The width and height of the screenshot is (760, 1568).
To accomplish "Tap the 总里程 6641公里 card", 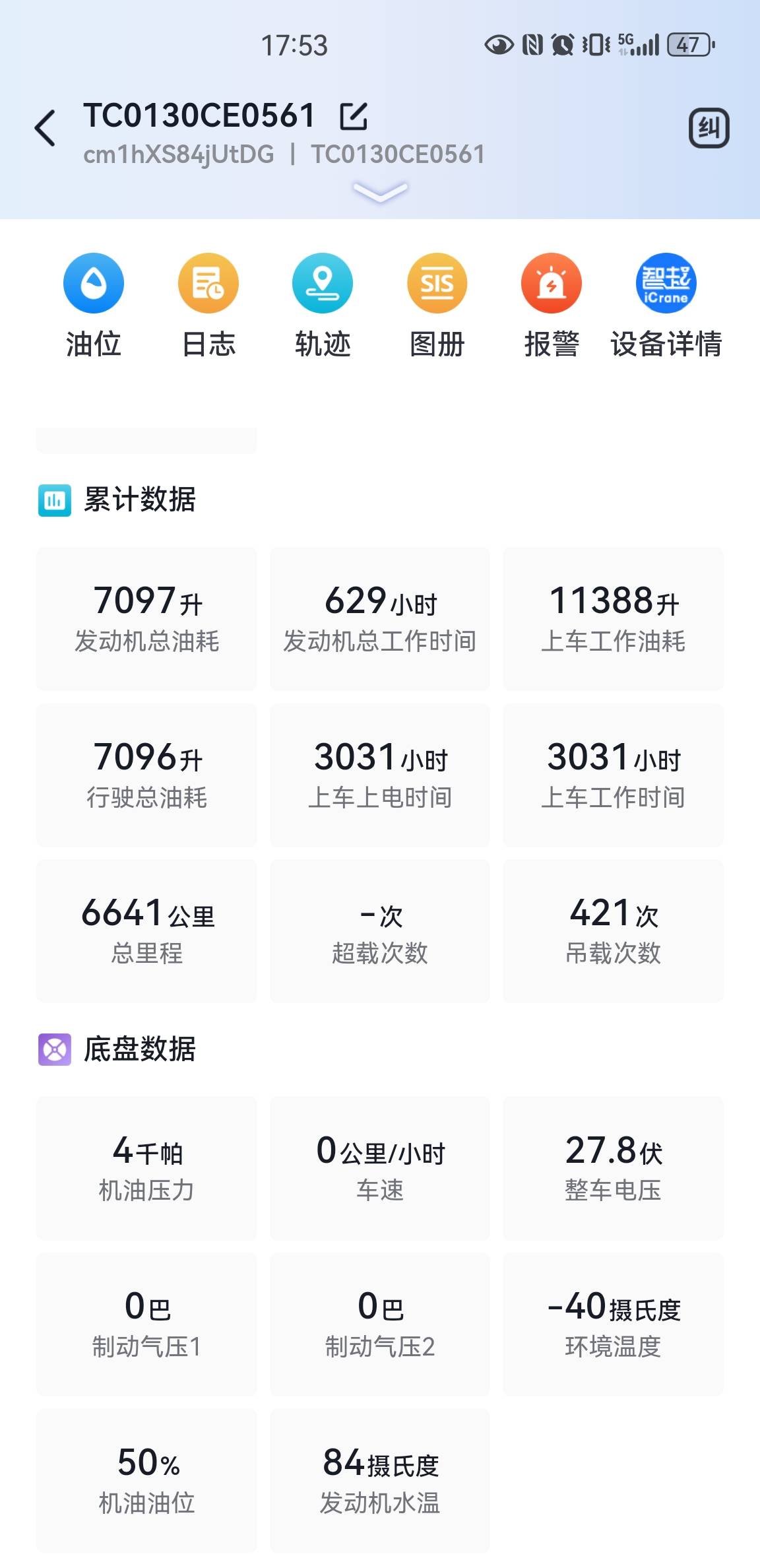I will pyautogui.click(x=146, y=929).
